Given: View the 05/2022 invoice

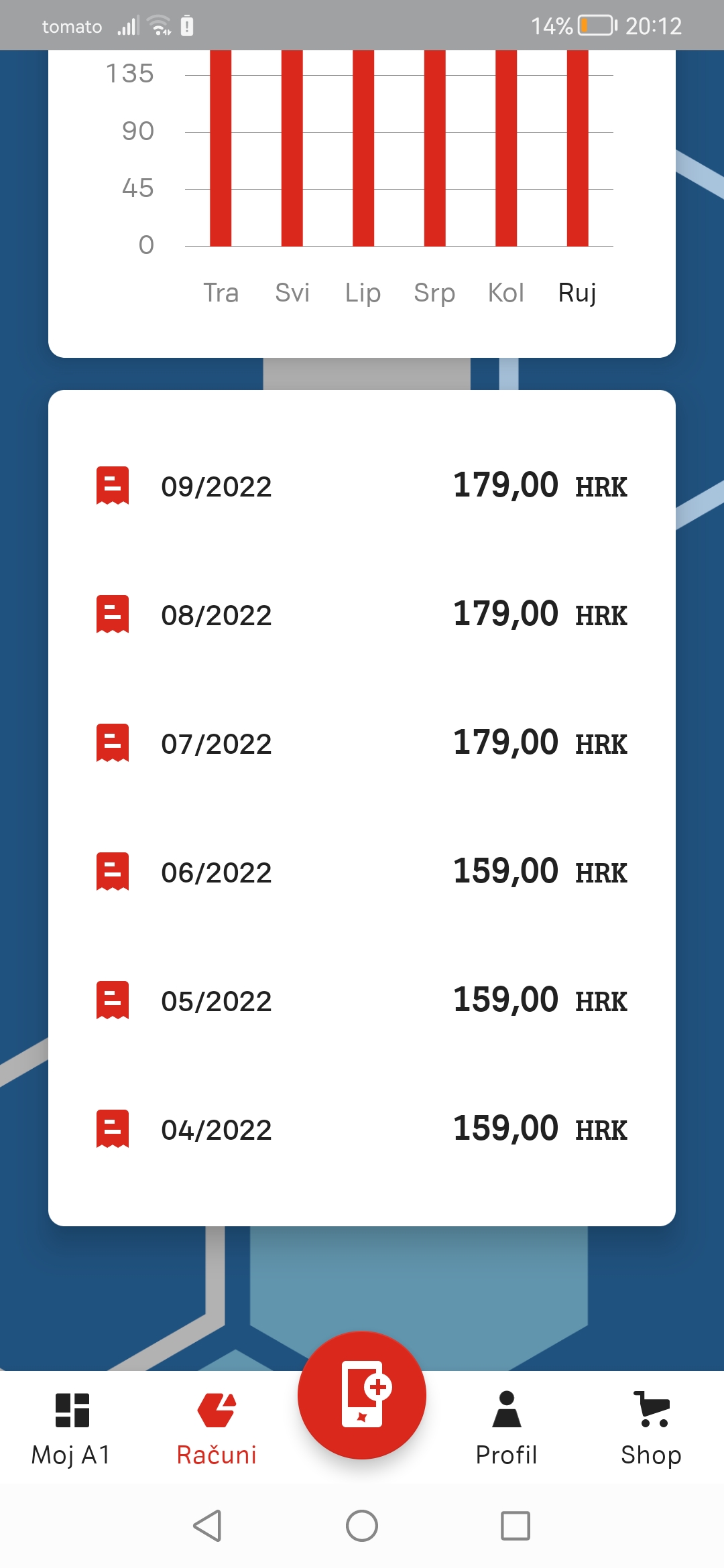Looking at the screenshot, I should pyautogui.click(x=362, y=1001).
